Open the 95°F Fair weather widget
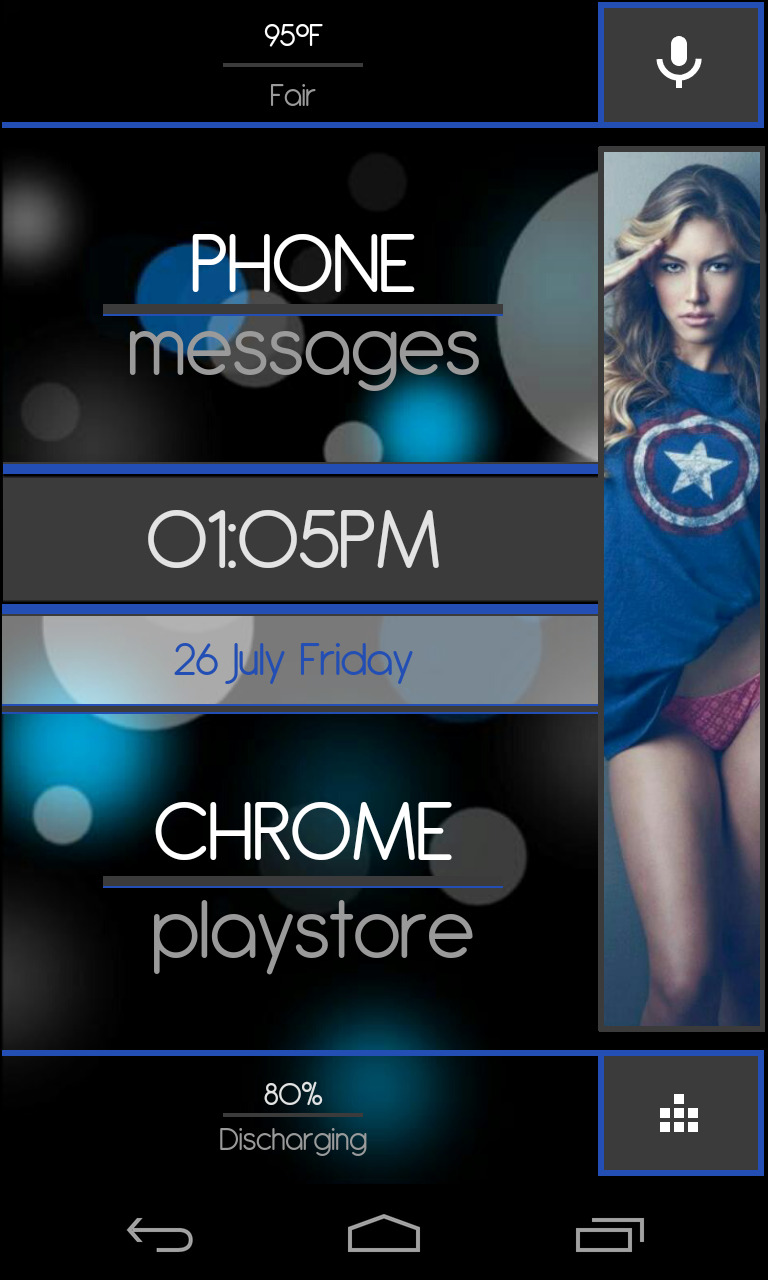768x1280 pixels. tap(292, 65)
